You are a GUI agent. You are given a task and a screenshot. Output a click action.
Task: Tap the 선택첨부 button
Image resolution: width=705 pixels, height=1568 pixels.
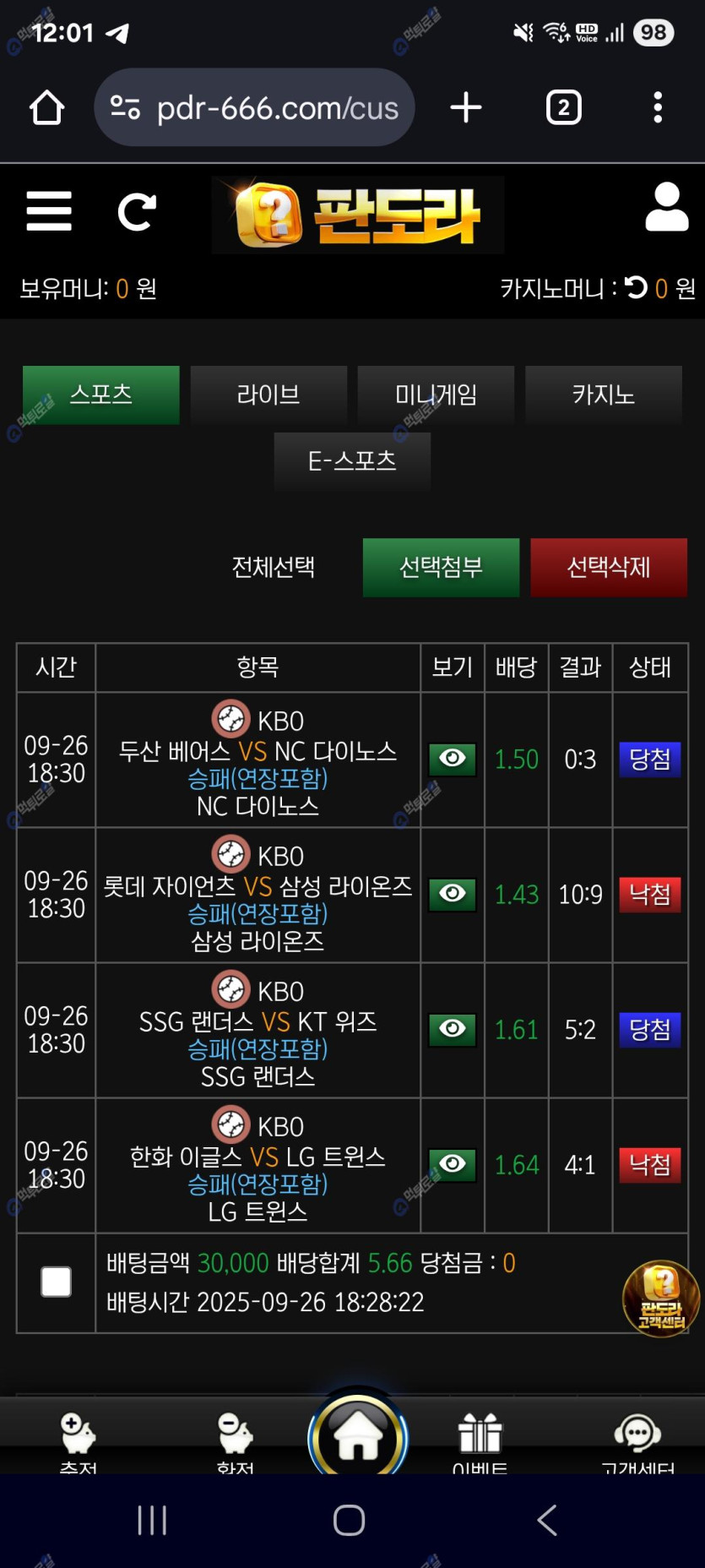pos(441,567)
